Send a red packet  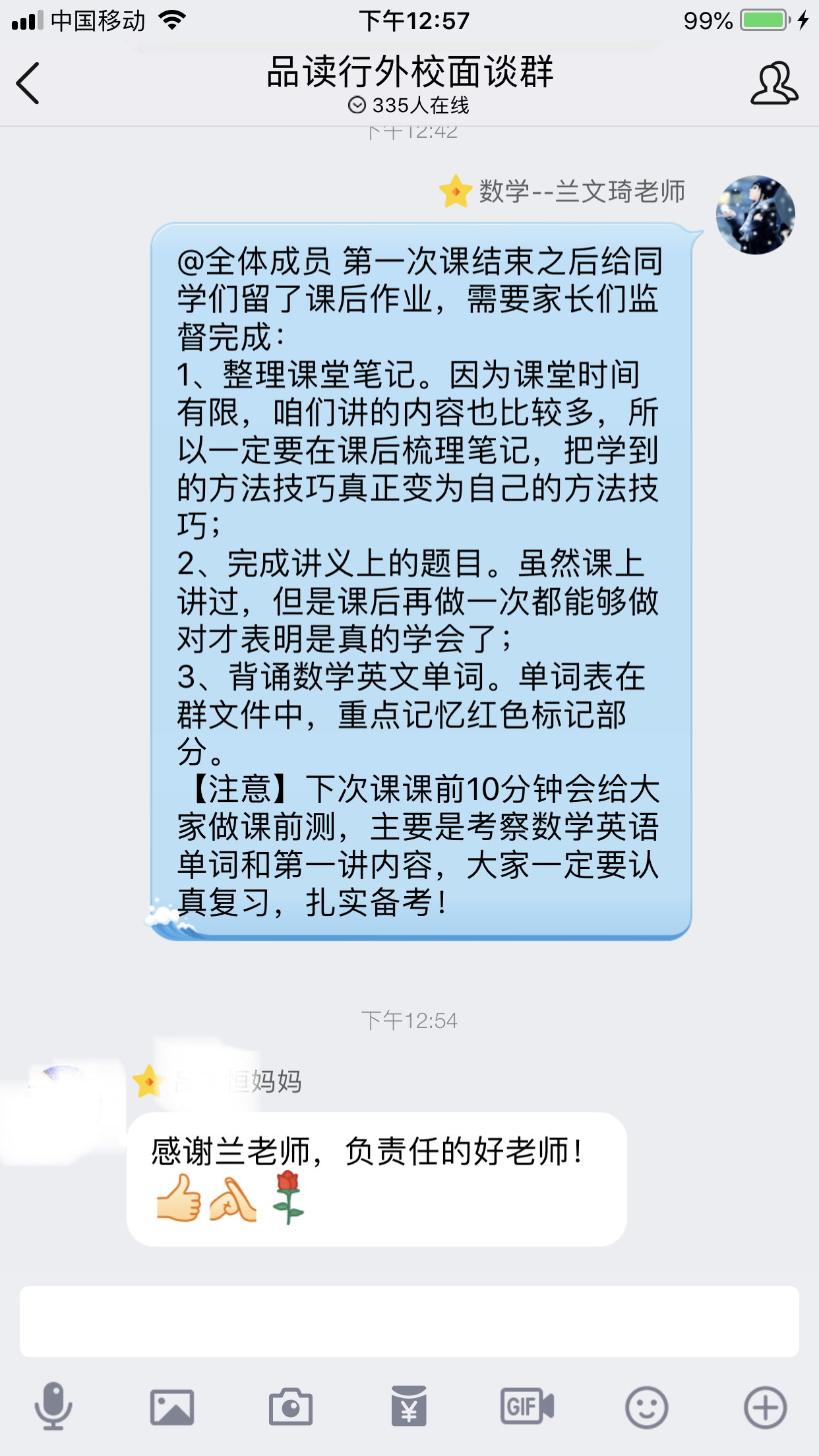(x=409, y=1407)
